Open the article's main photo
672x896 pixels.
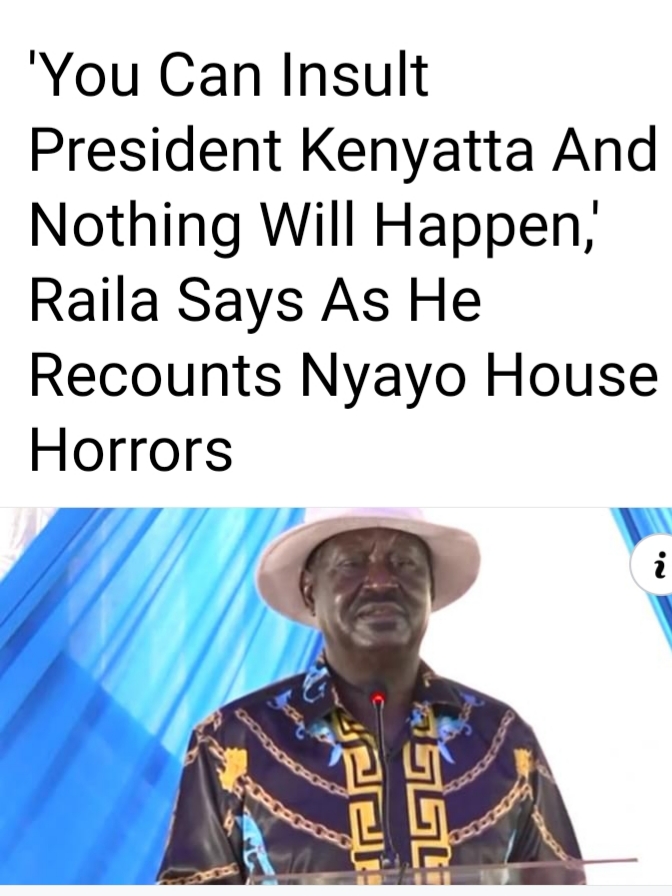pos(336,700)
